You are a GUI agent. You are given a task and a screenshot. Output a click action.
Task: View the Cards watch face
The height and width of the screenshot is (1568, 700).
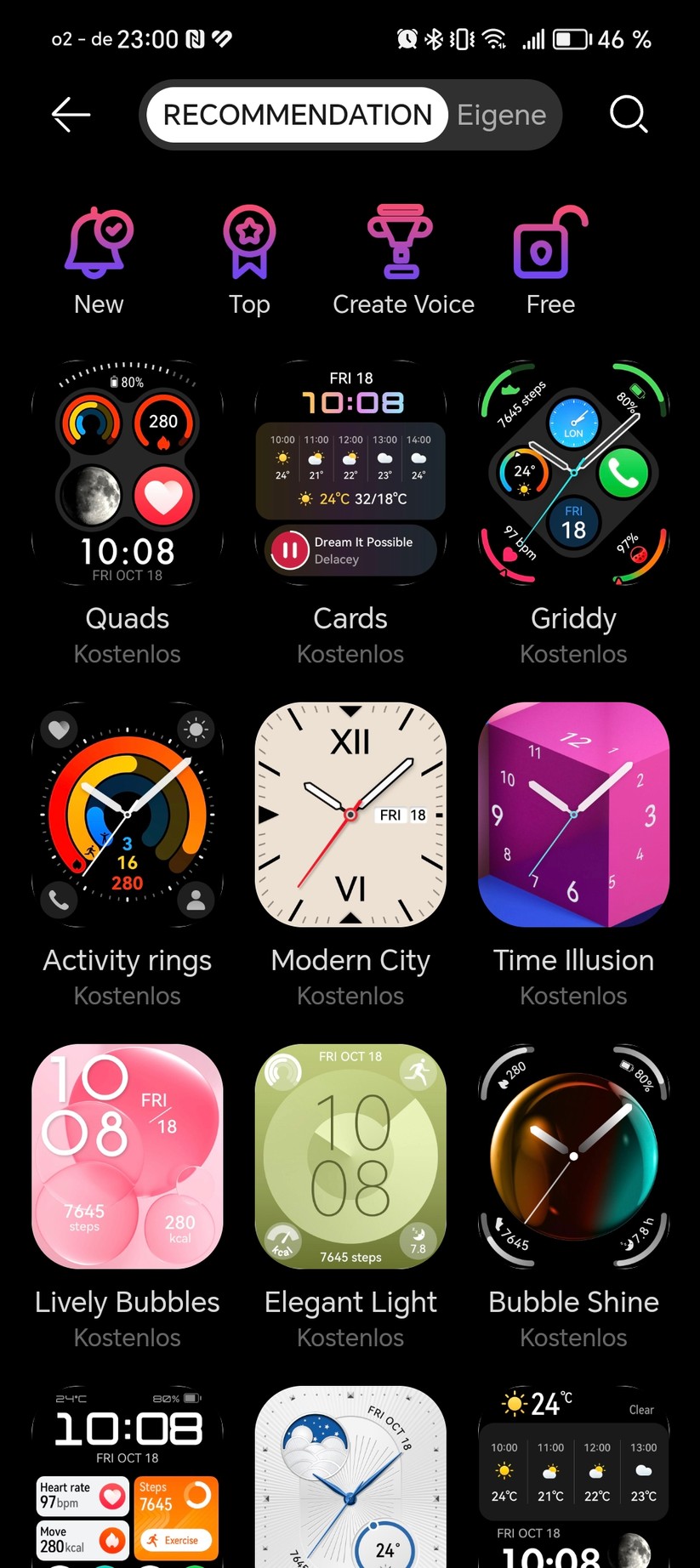[x=350, y=474]
